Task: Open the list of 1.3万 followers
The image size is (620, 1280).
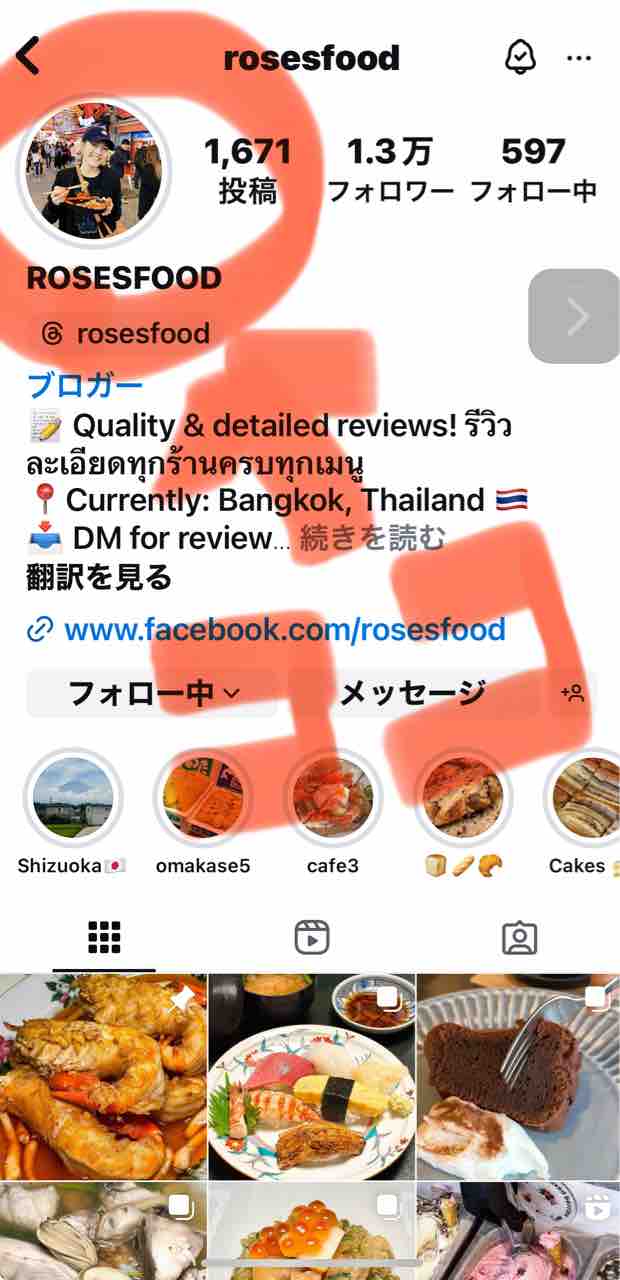Action: [x=390, y=170]
